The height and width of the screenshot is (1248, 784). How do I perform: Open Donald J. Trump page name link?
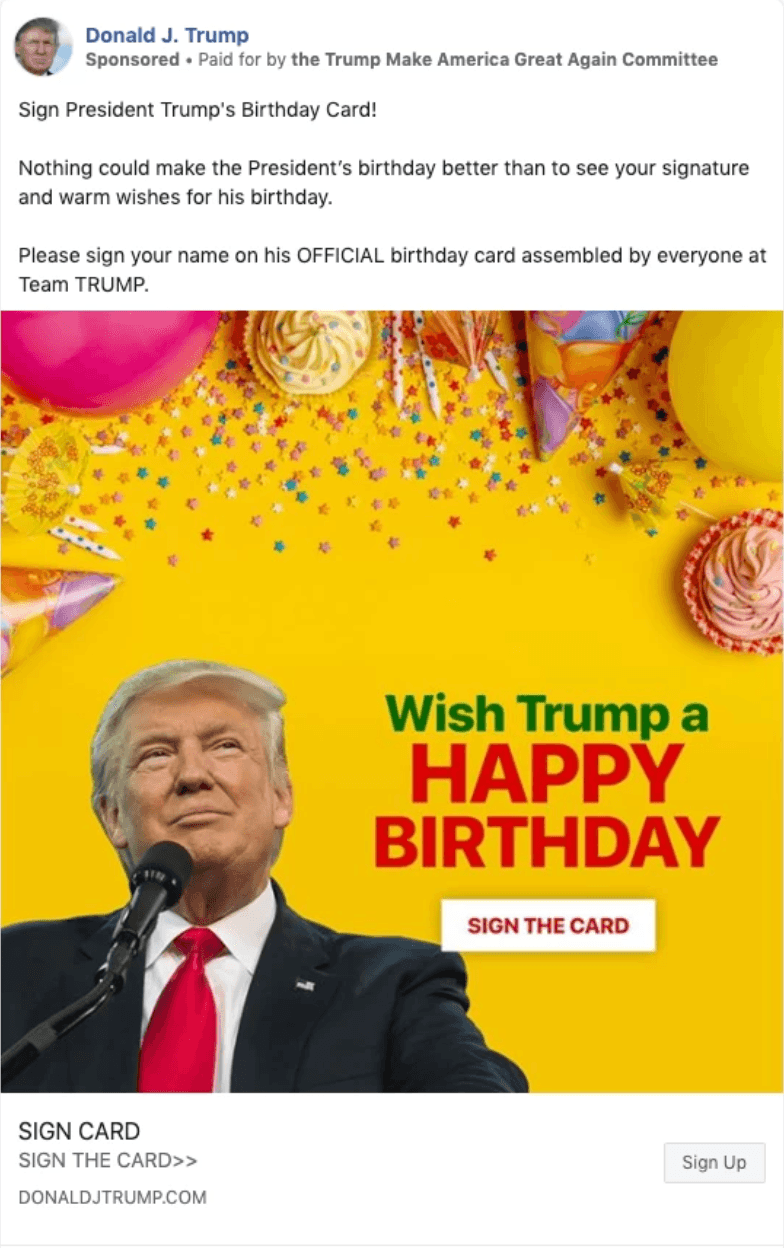pos(166,35)
